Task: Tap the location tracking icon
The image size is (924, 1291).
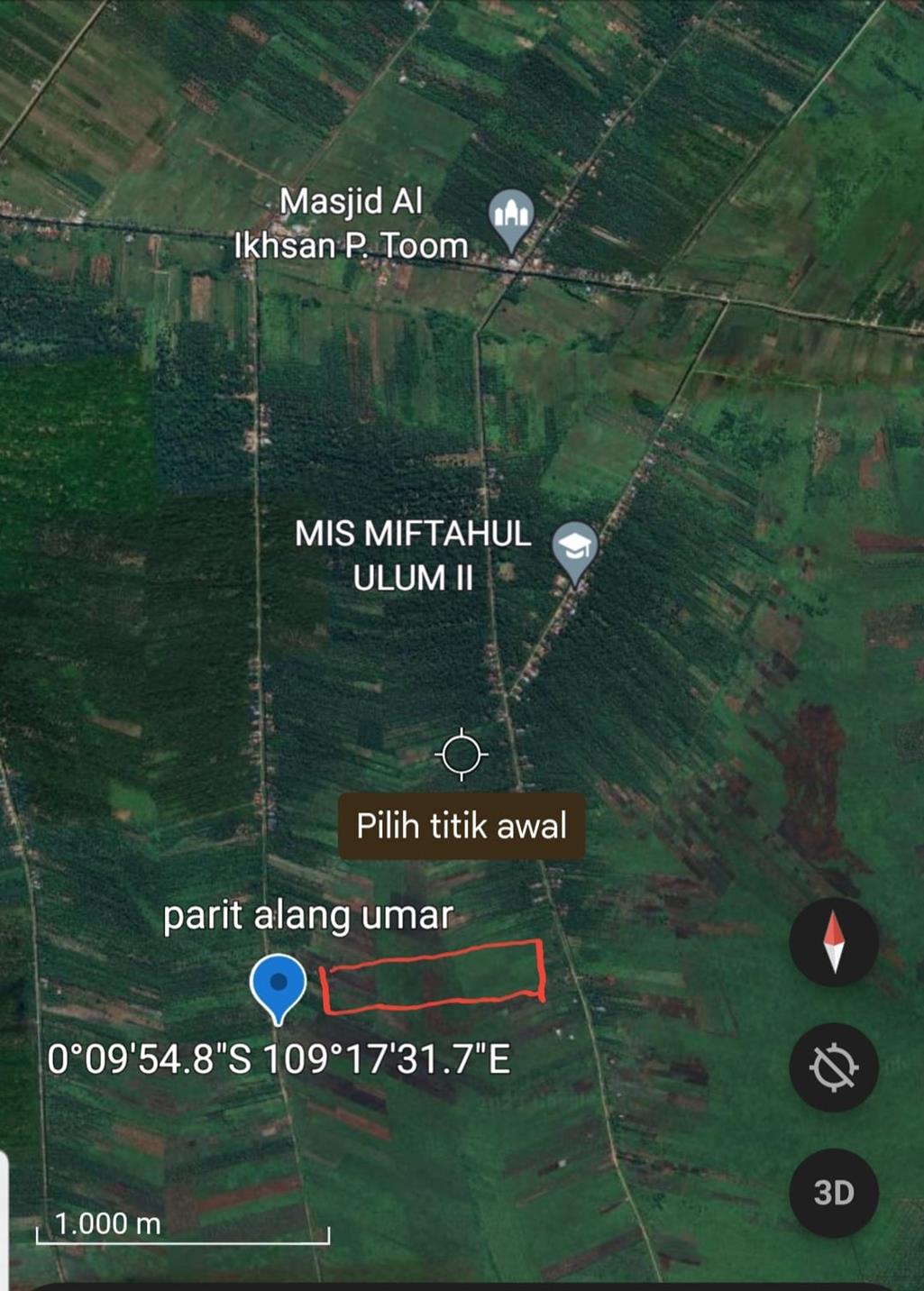Action: (x=833, y=1067)
